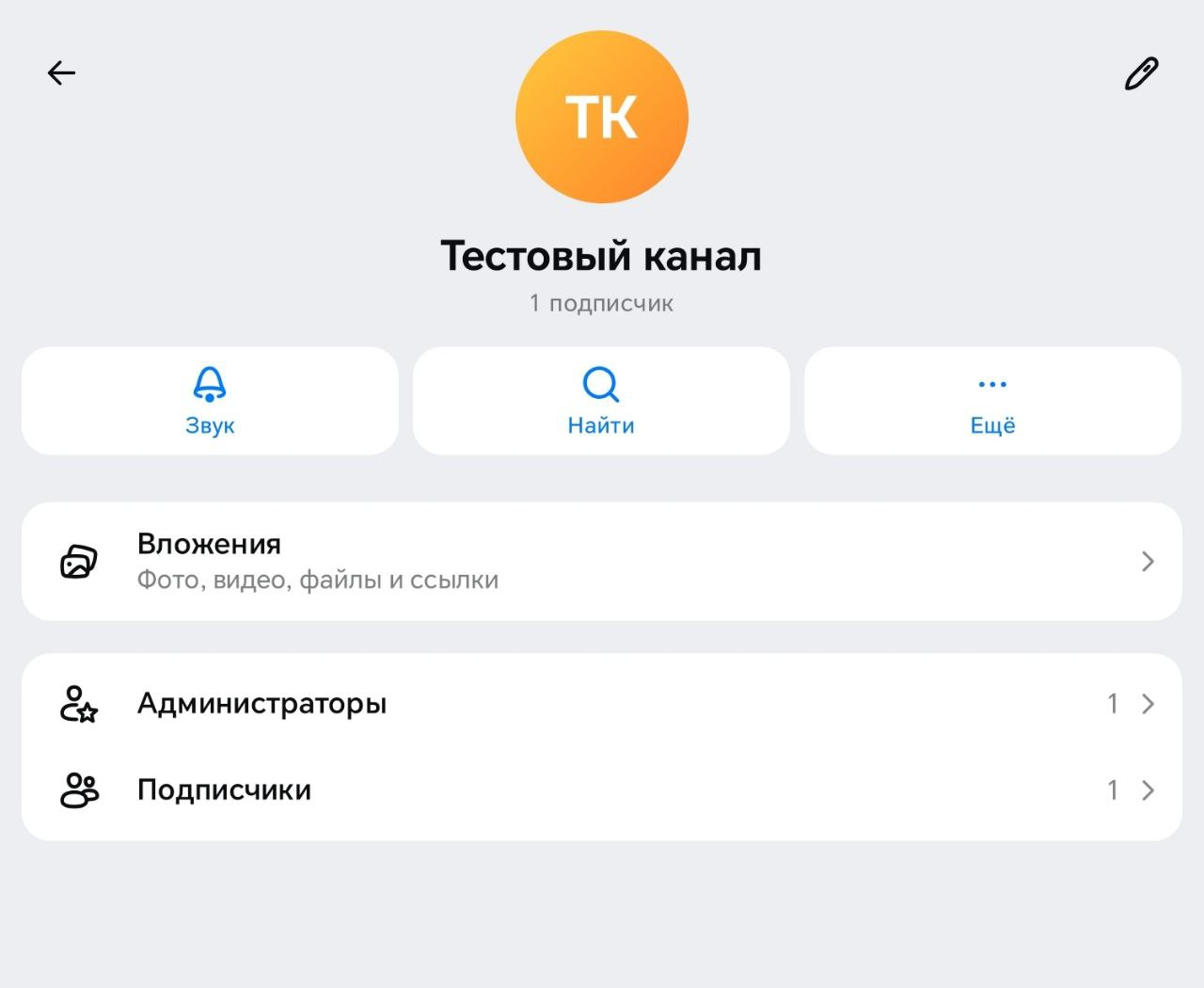Screen dimensions: 1204x988
Task: Open the Звук notification settings
Action: [210, 402]
